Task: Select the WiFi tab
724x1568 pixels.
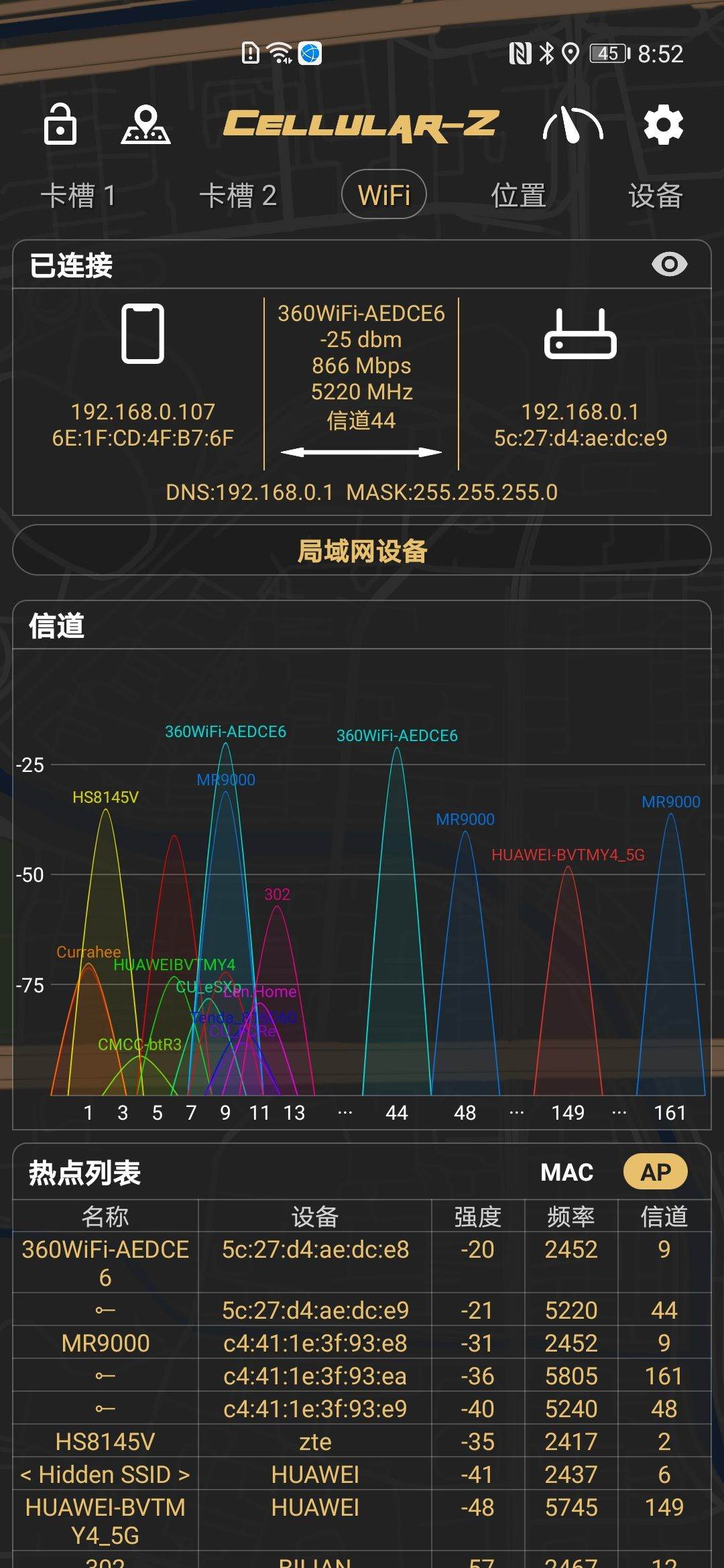Action: coord(384,194)
